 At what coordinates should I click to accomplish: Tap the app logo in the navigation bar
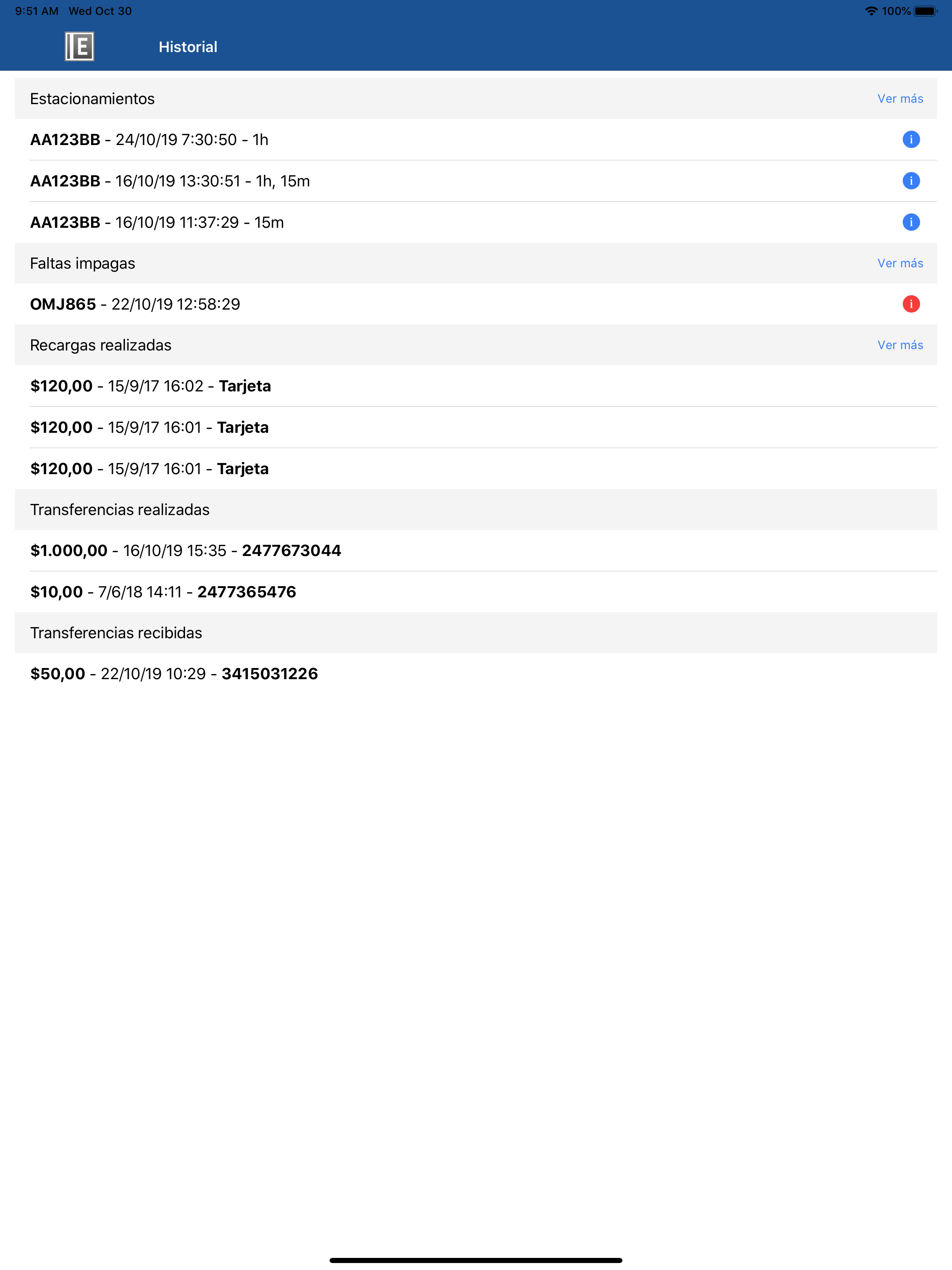coord(80,46)
